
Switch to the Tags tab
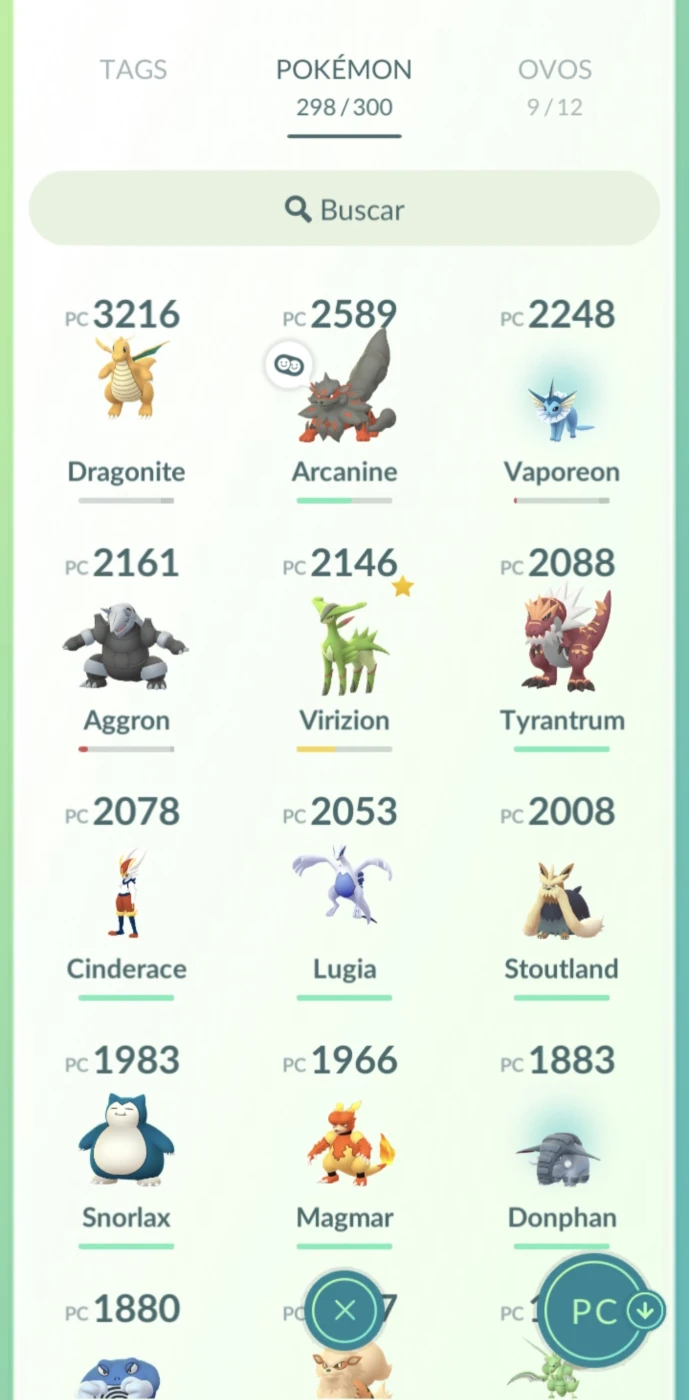click(133, 70)
